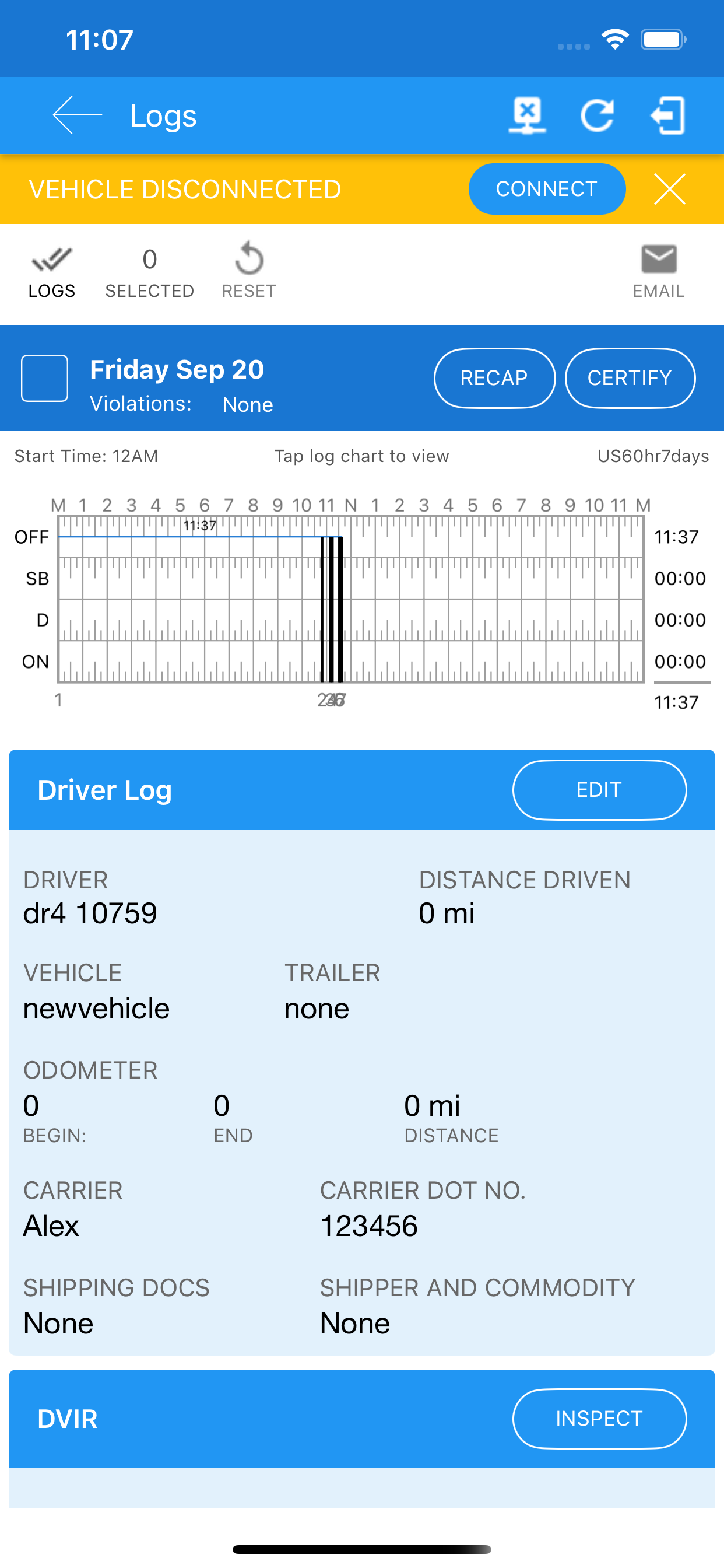Image resolution: width=724 pixels, height=1568 pixels.
Task: Tap the logout icon
Action: (x=668, y=115)
